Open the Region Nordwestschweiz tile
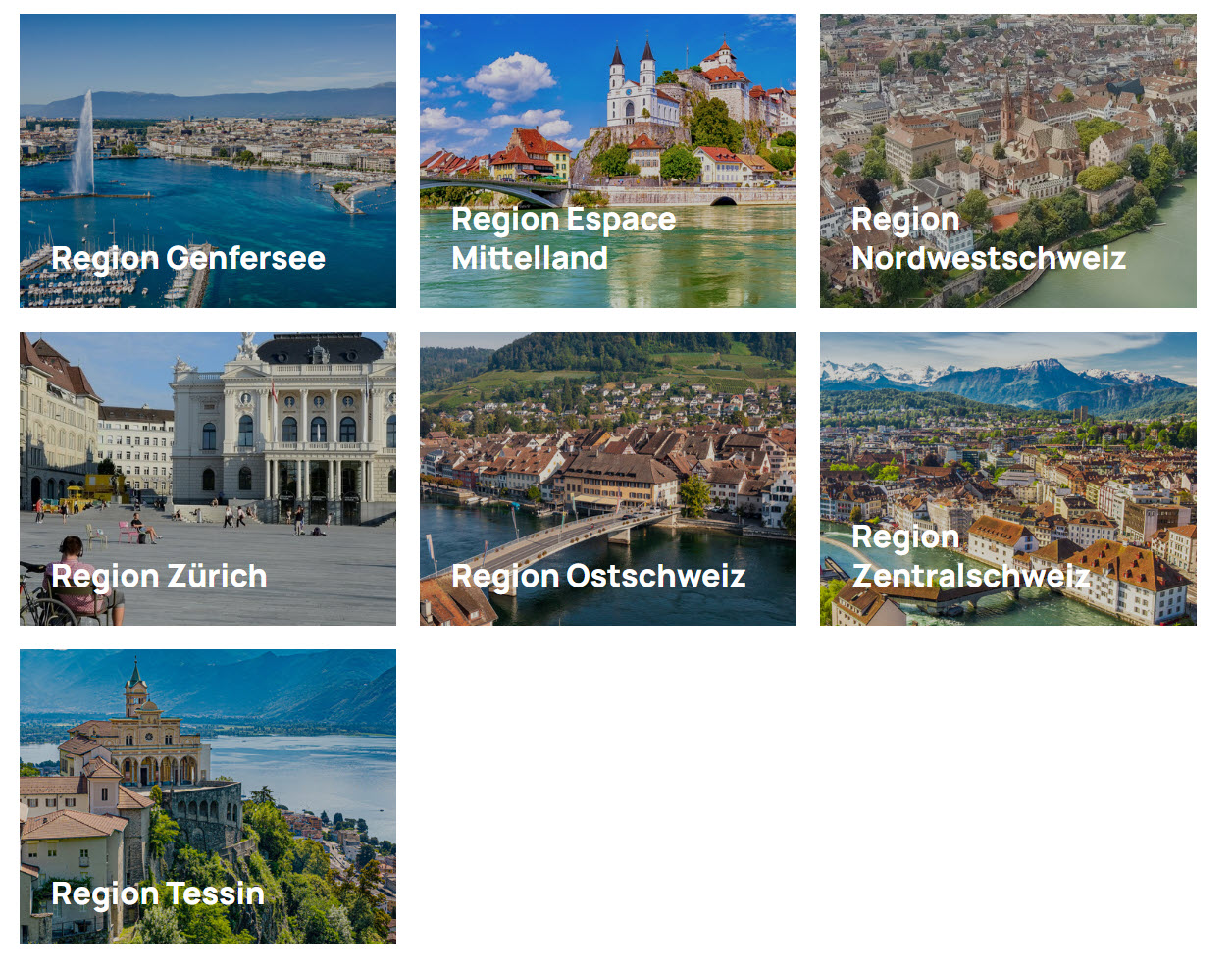1232x970 pixels. click(x=1007, y=161)
